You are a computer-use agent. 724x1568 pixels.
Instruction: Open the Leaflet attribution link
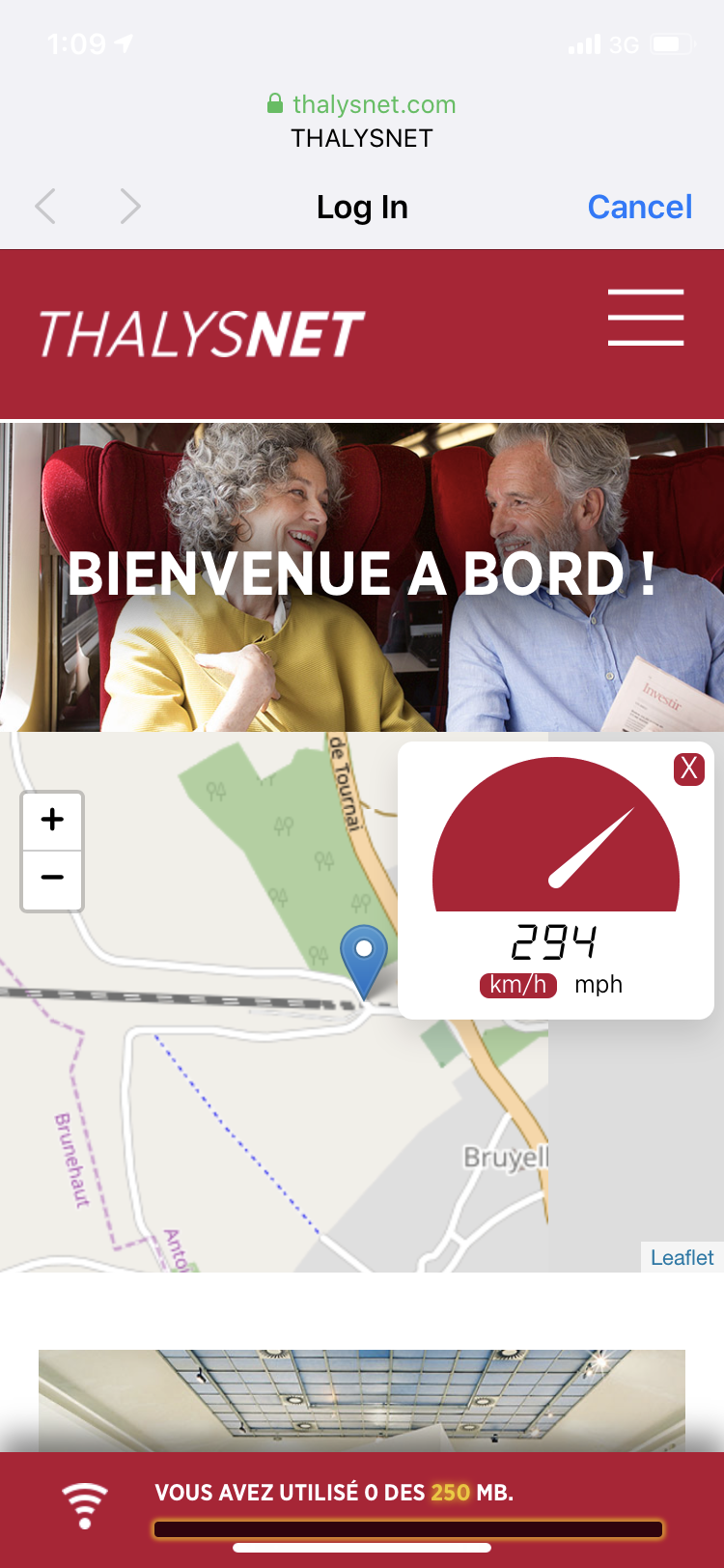[x=682, y=1257]
